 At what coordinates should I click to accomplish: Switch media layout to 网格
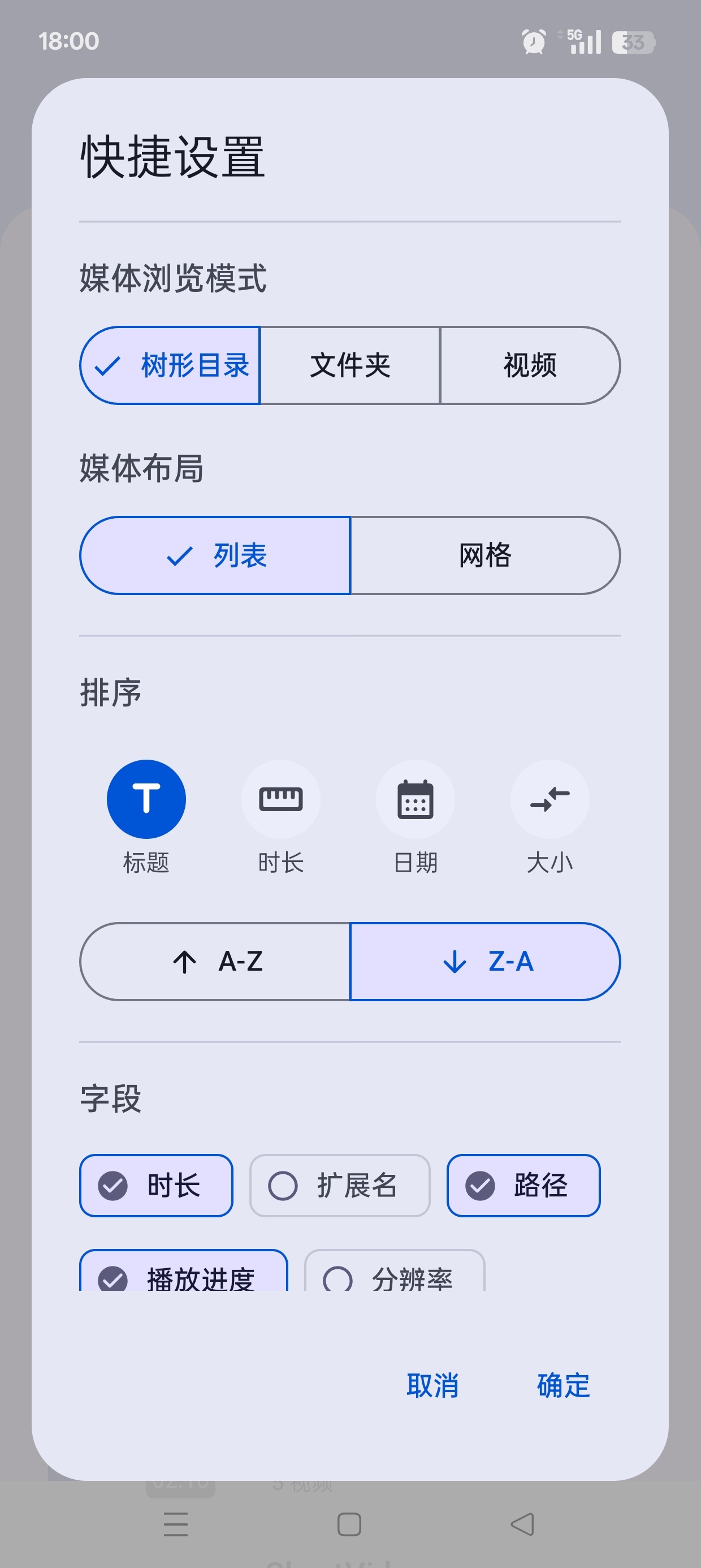coord(486,555)
